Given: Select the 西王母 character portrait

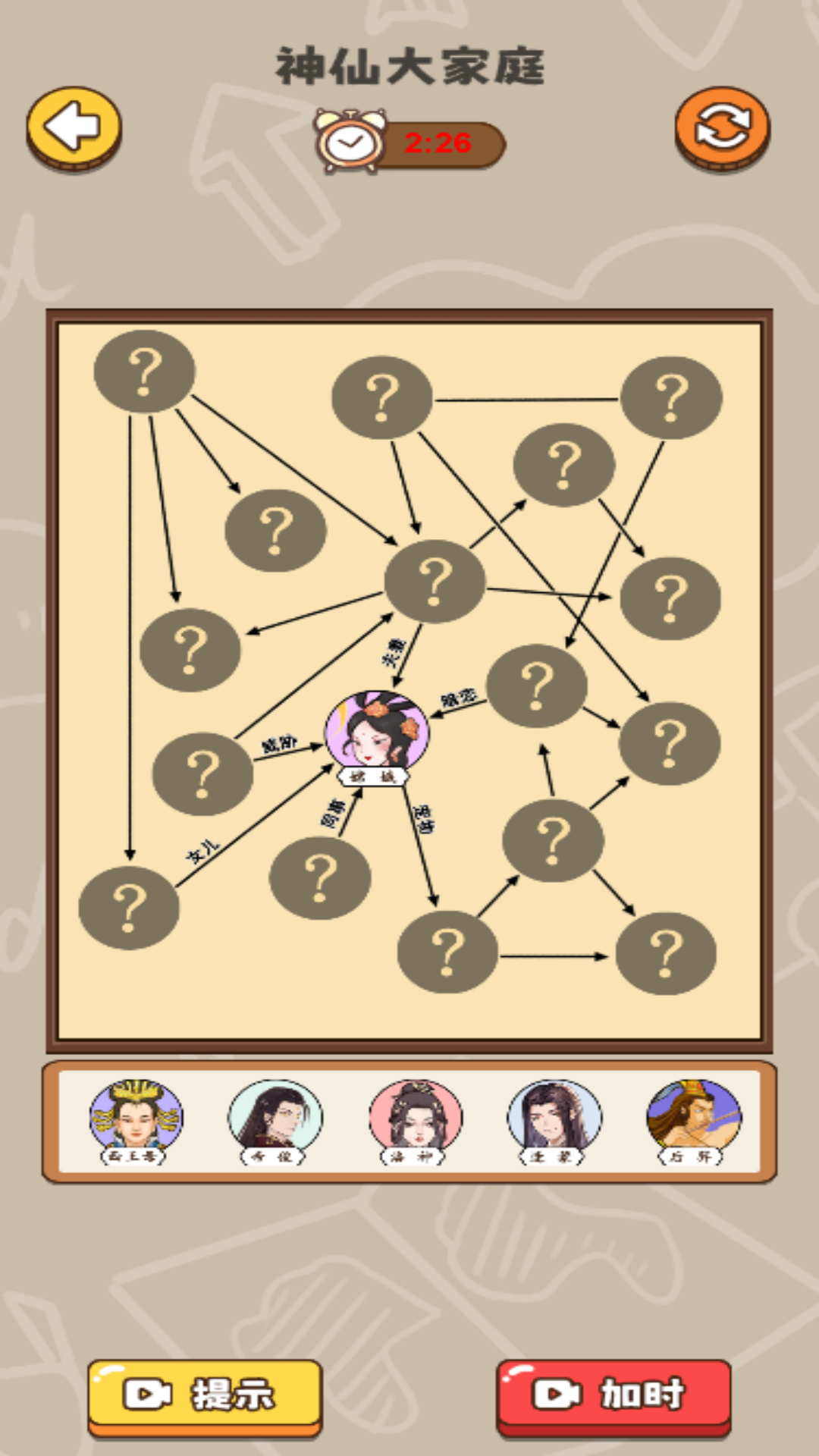Looking at the screenshot, I should 136,1119.
